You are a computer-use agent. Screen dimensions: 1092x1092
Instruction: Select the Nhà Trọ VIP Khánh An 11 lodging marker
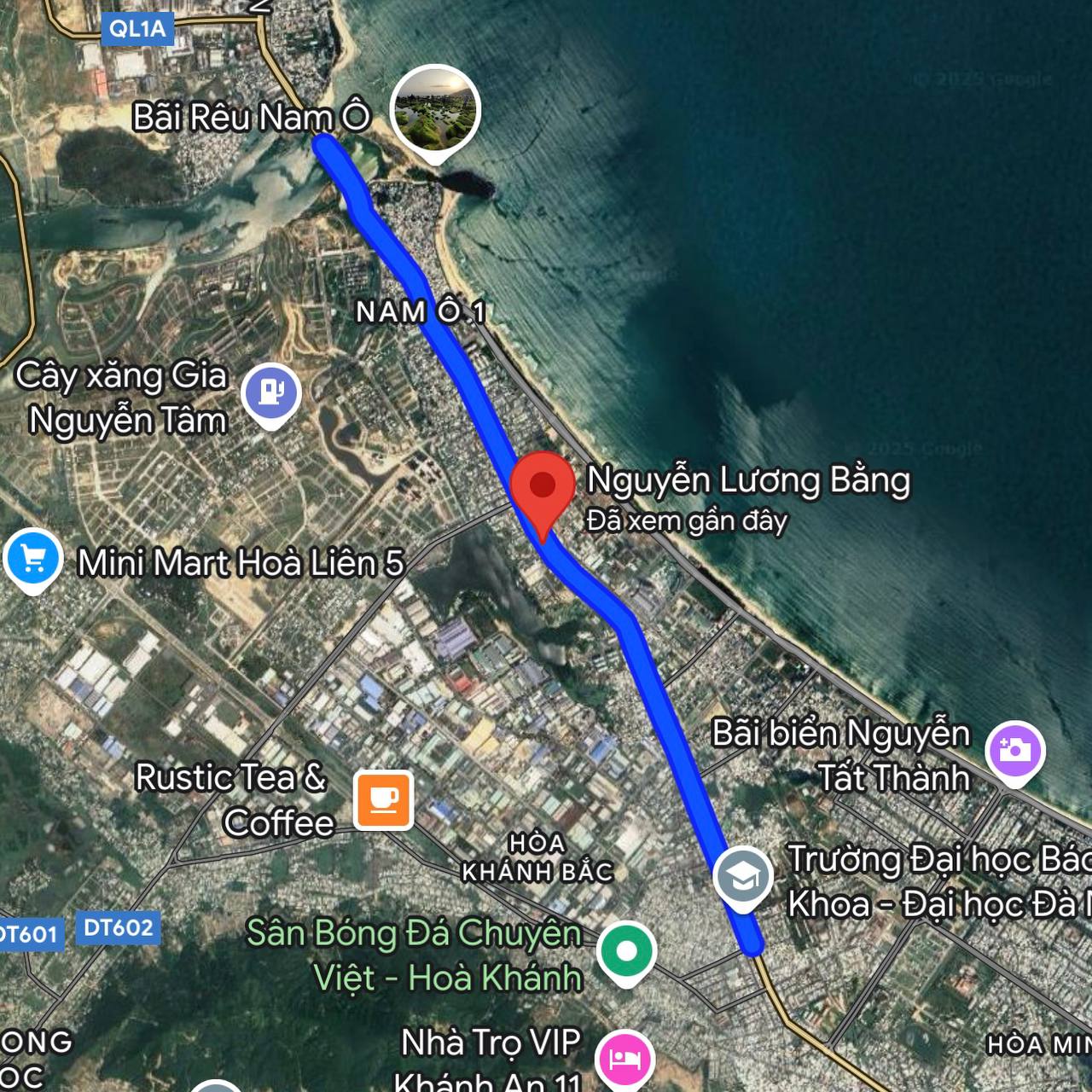click(626, 1058)
